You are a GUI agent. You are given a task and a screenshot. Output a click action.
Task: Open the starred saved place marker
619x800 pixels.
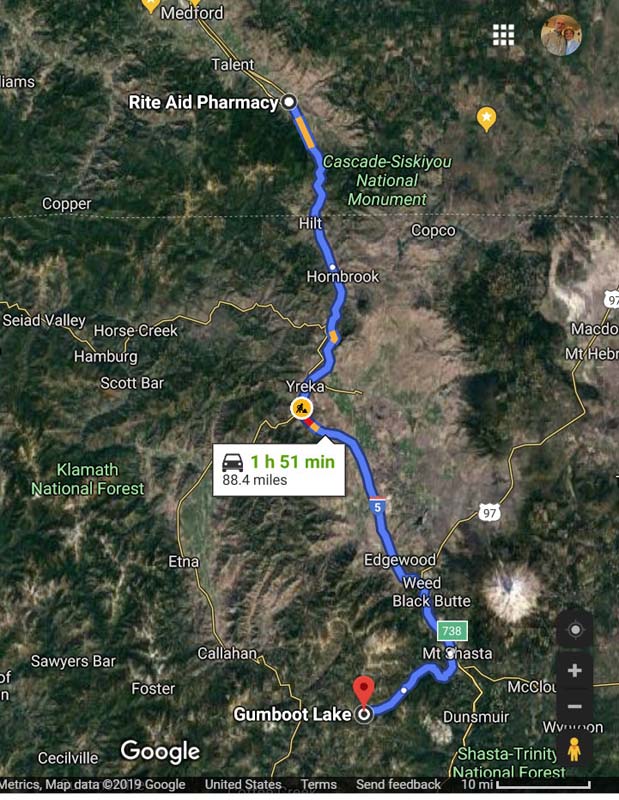[x=486, y=118]
